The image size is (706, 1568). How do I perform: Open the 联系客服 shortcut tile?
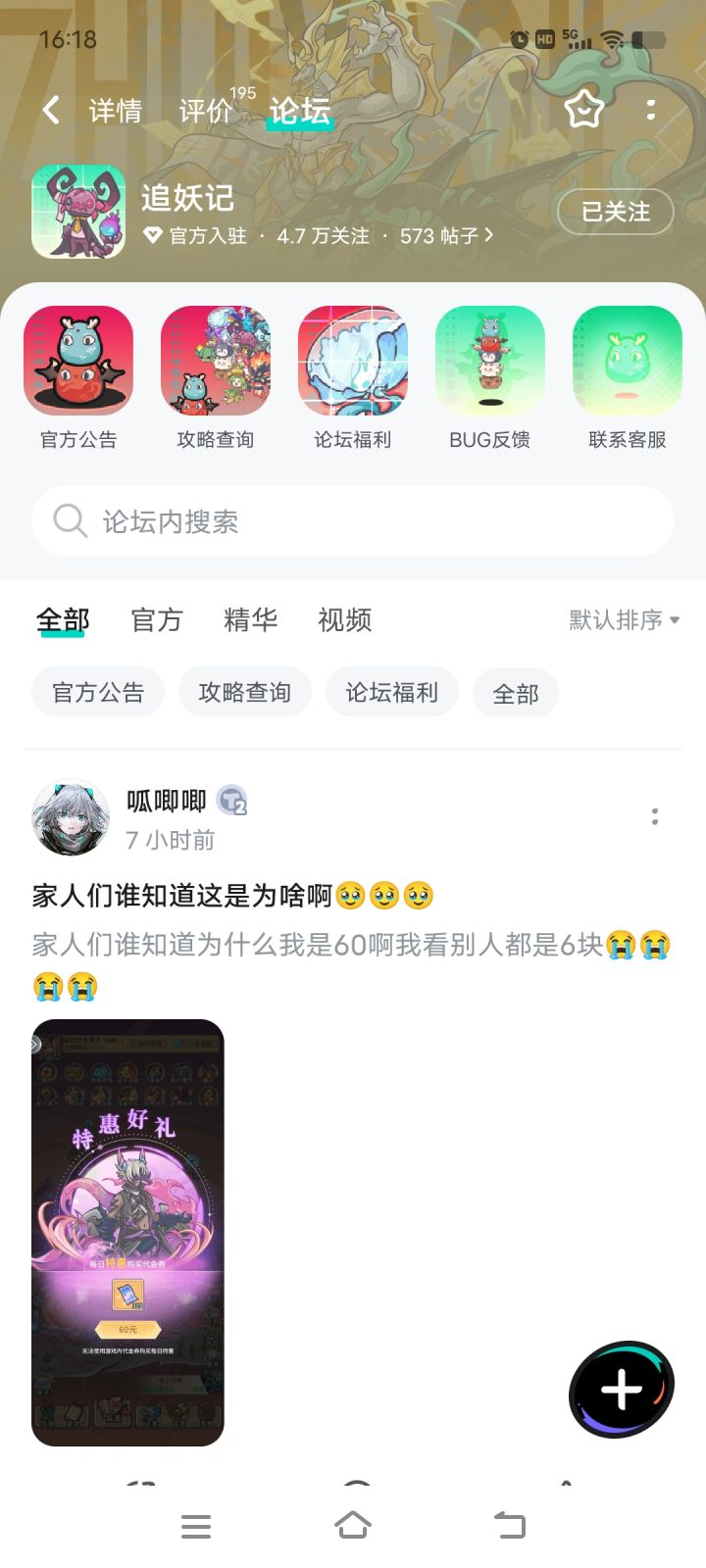tap(628, 378)
